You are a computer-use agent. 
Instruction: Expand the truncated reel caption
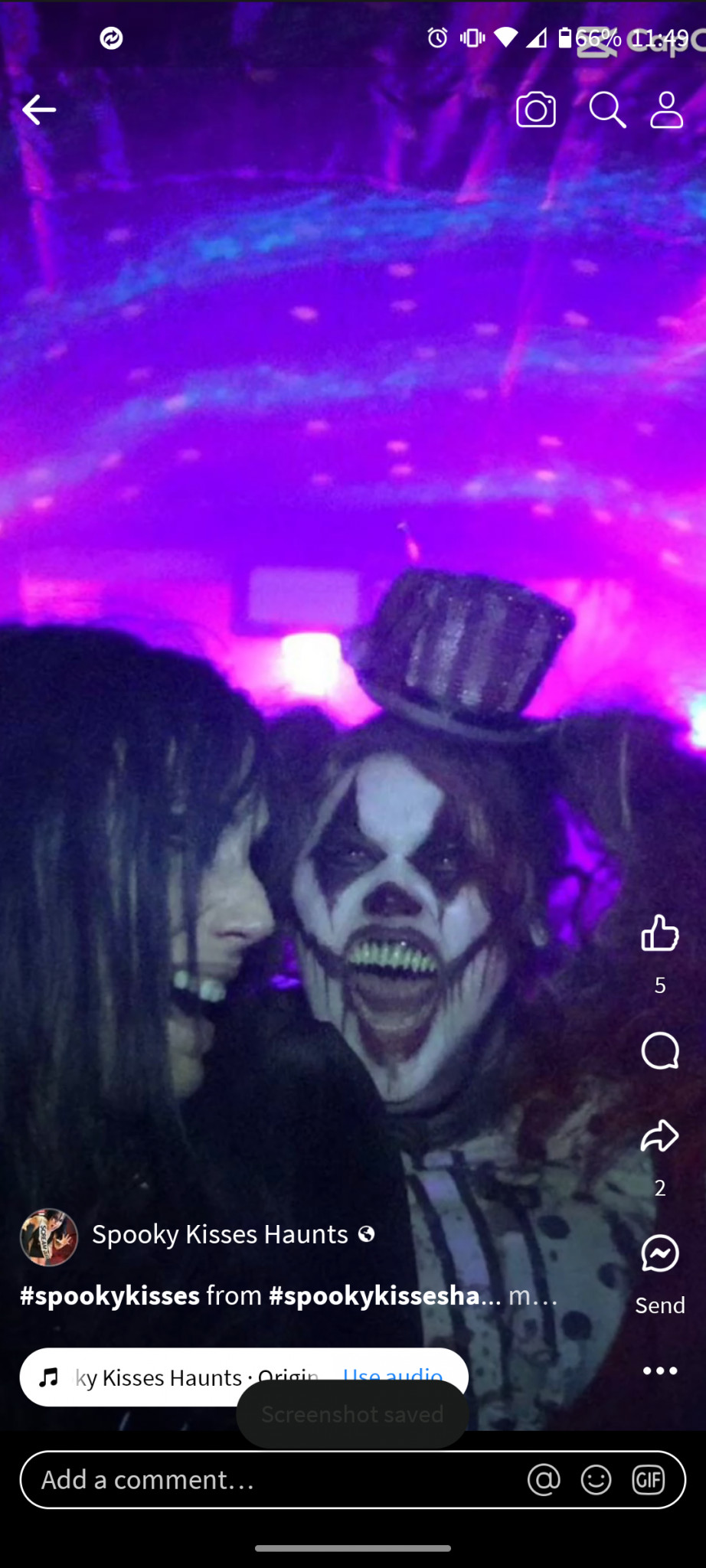[532, 1295]
